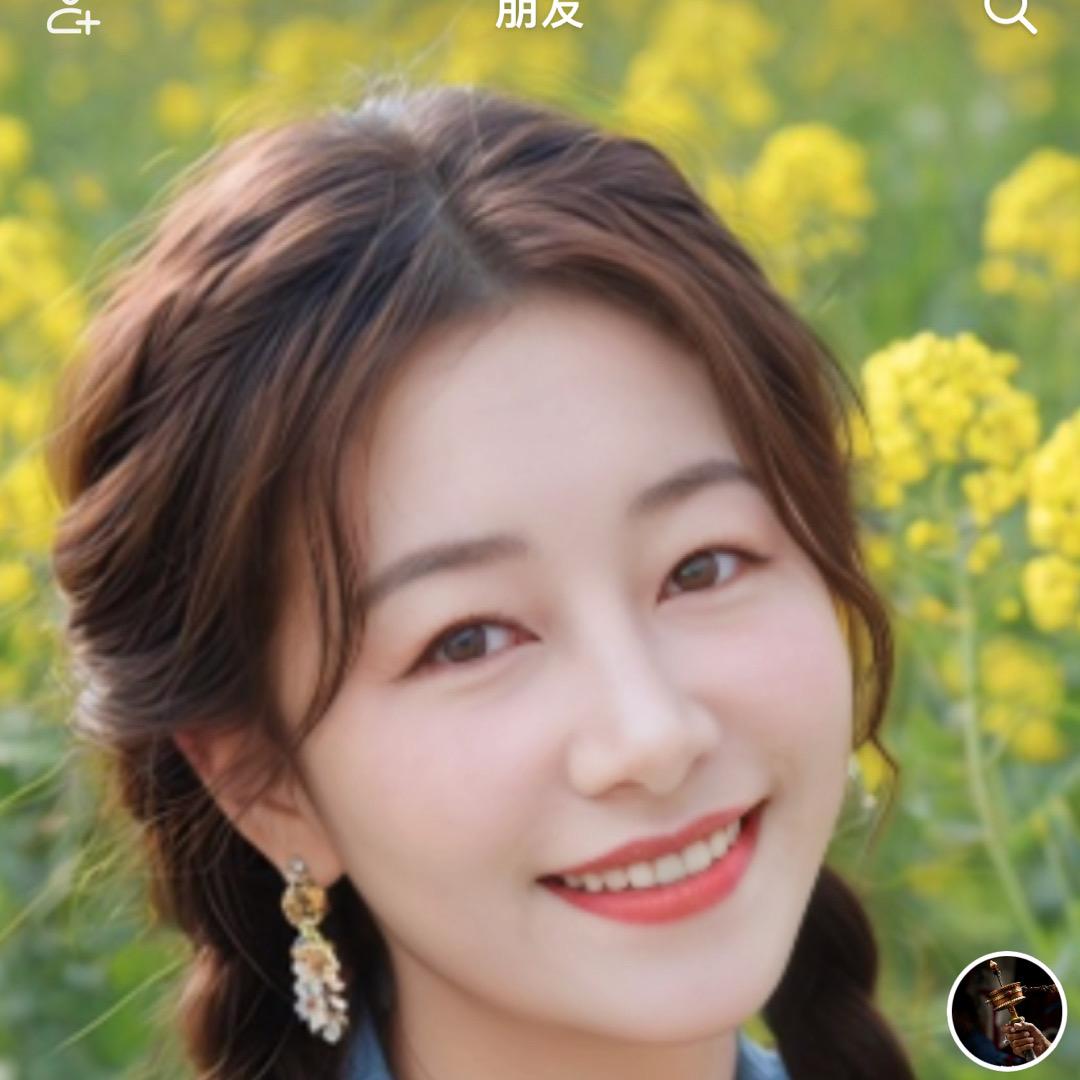Open the search magnifier icon
Viewport: 1080px width, 1080px height.
click(x=1008, y=13)
